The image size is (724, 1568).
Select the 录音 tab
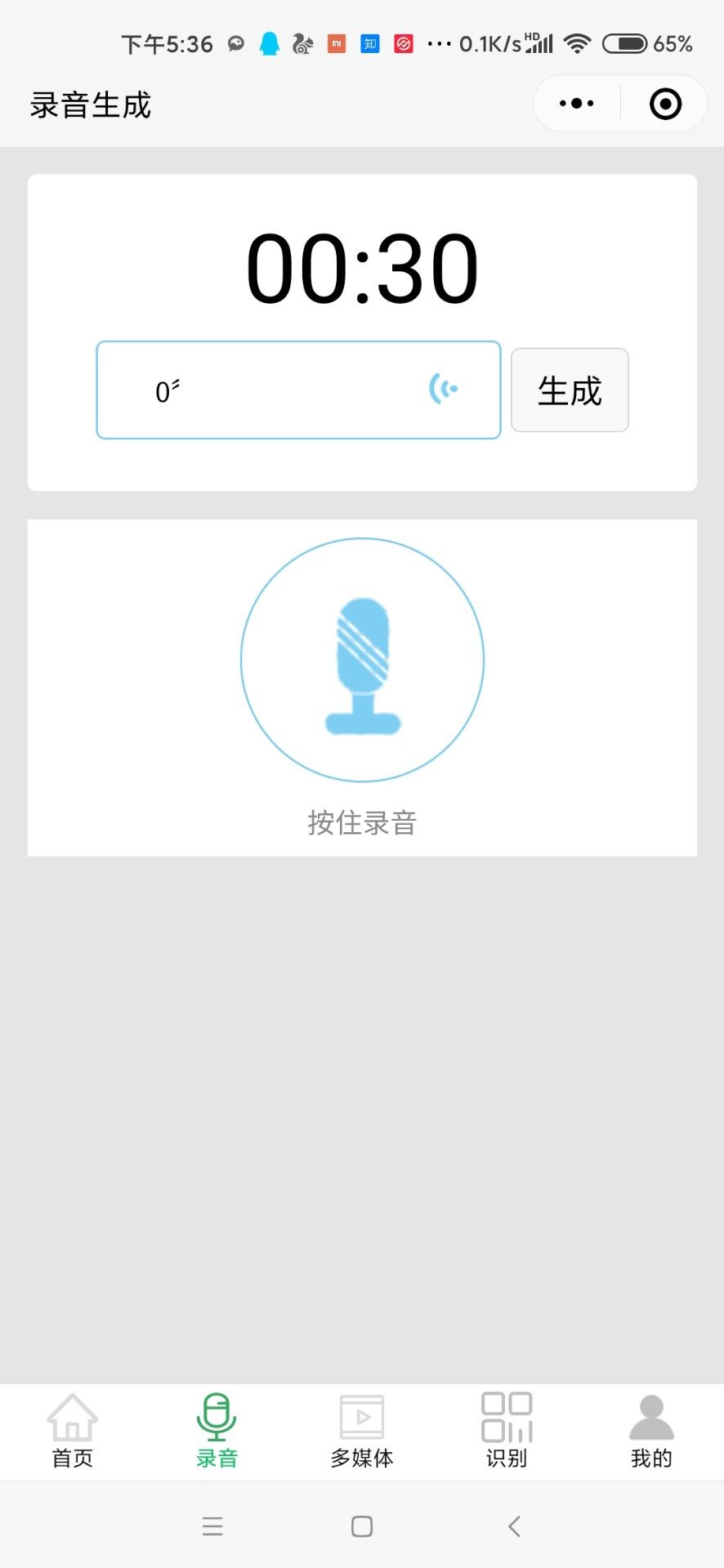(217, 1432)
